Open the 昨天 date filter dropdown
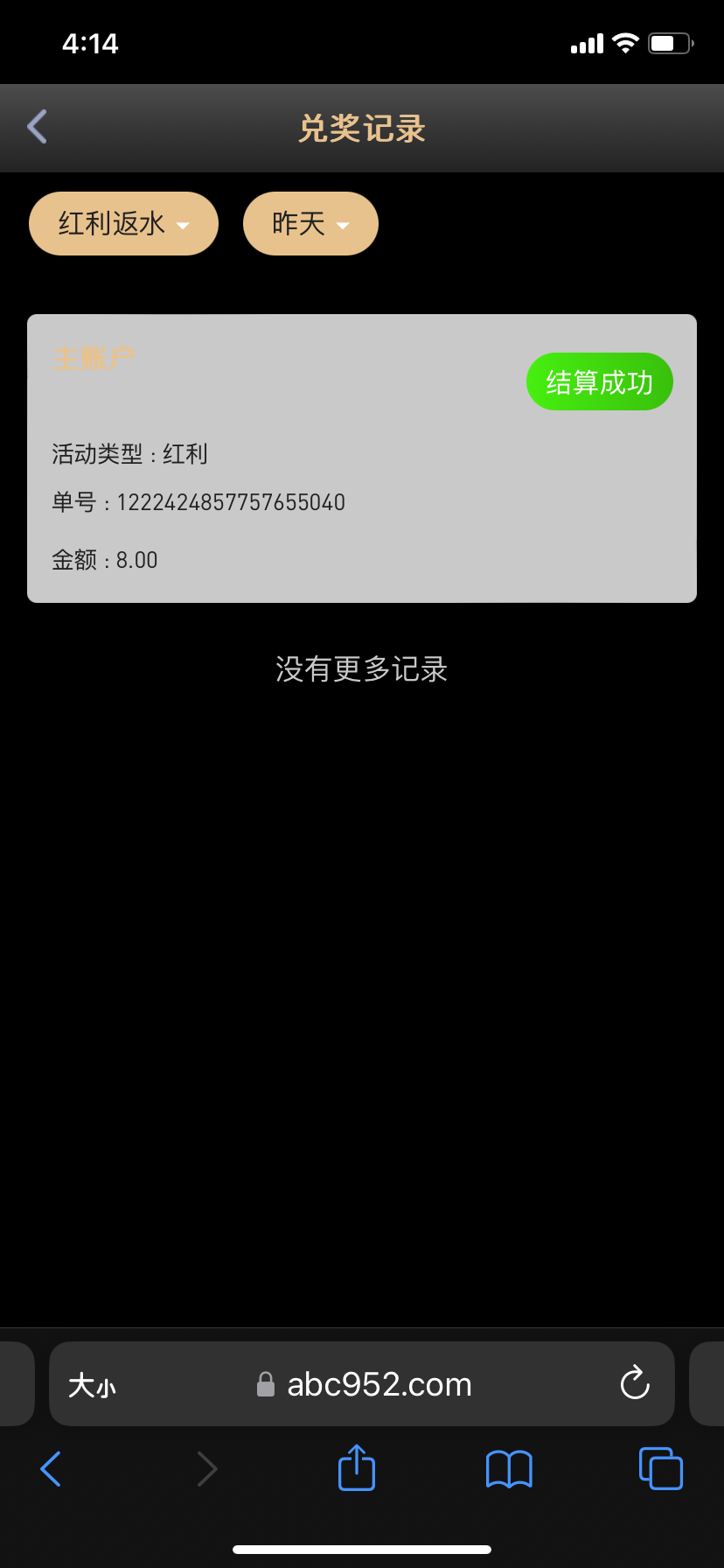724x1568 pixels. 310,223
